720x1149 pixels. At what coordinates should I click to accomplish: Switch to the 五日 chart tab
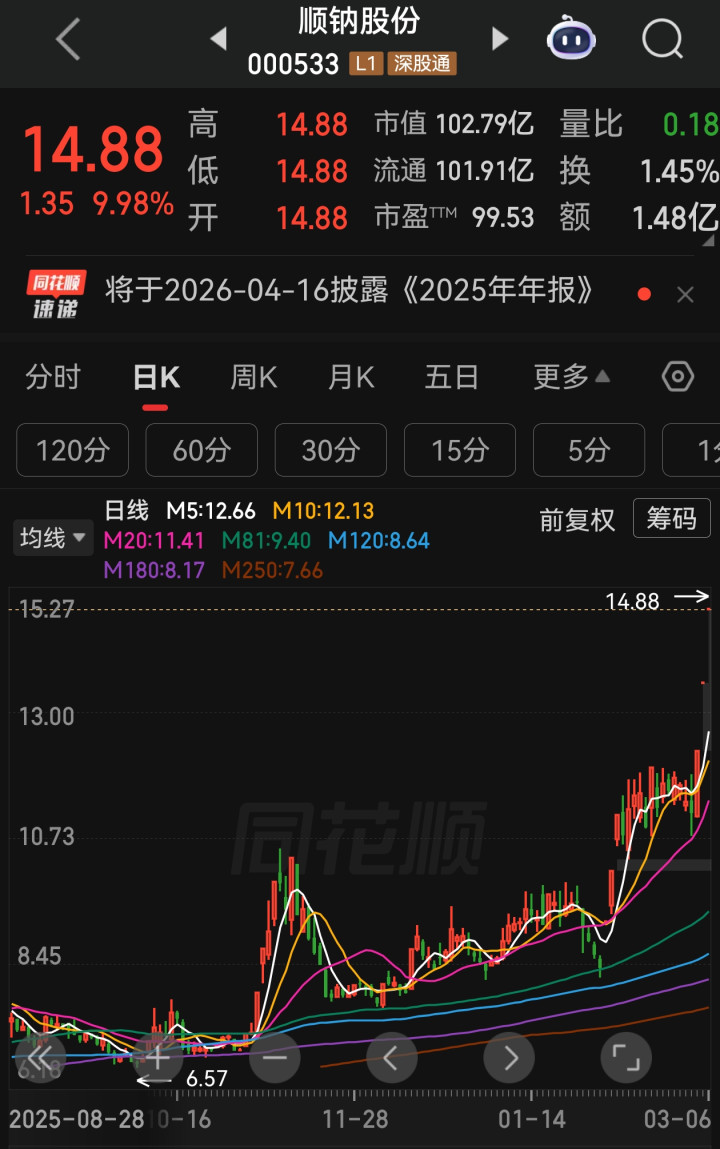click(x=451, y=377)
